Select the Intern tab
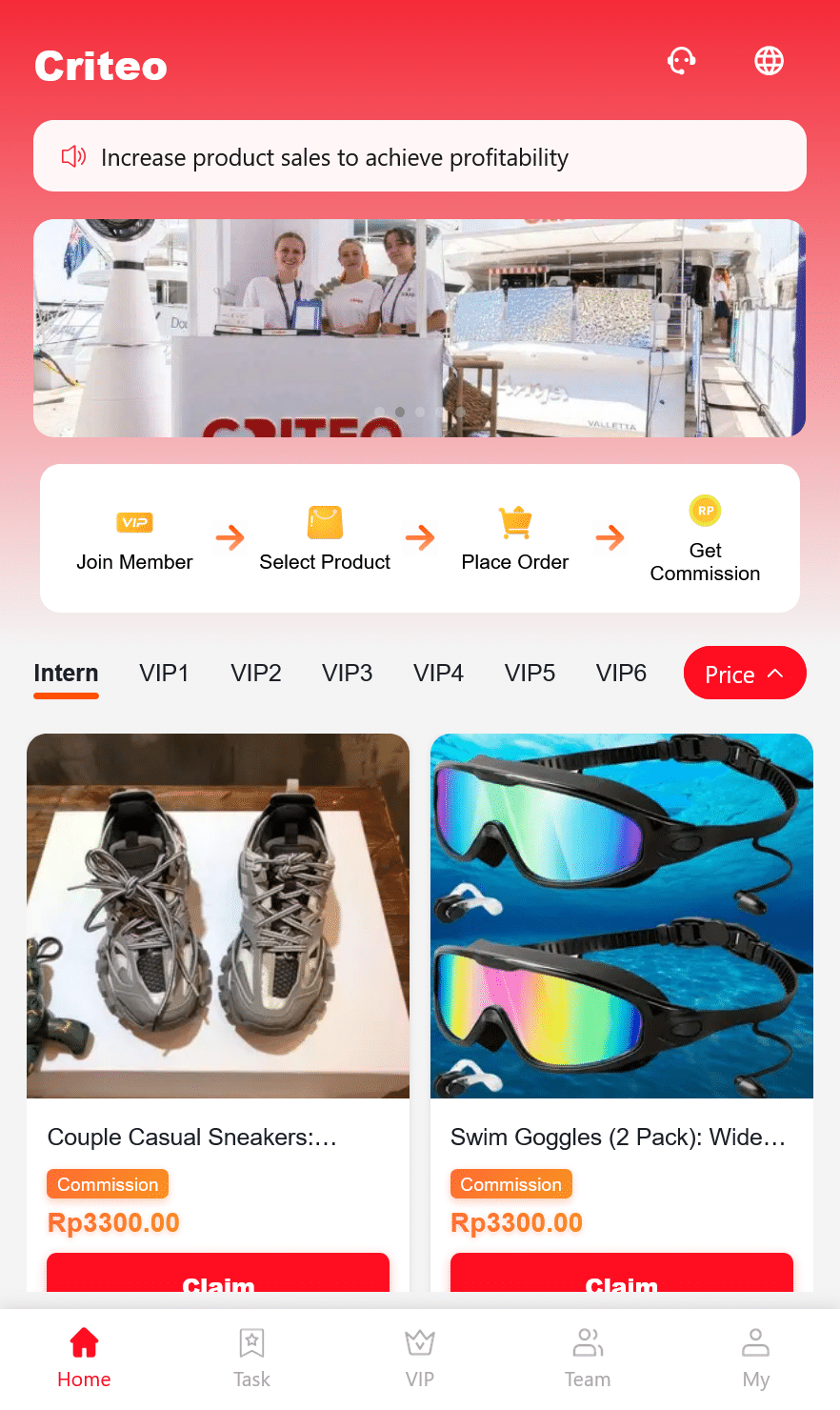Viewport: 840px width, 1410px height. [x=66, y=674]
